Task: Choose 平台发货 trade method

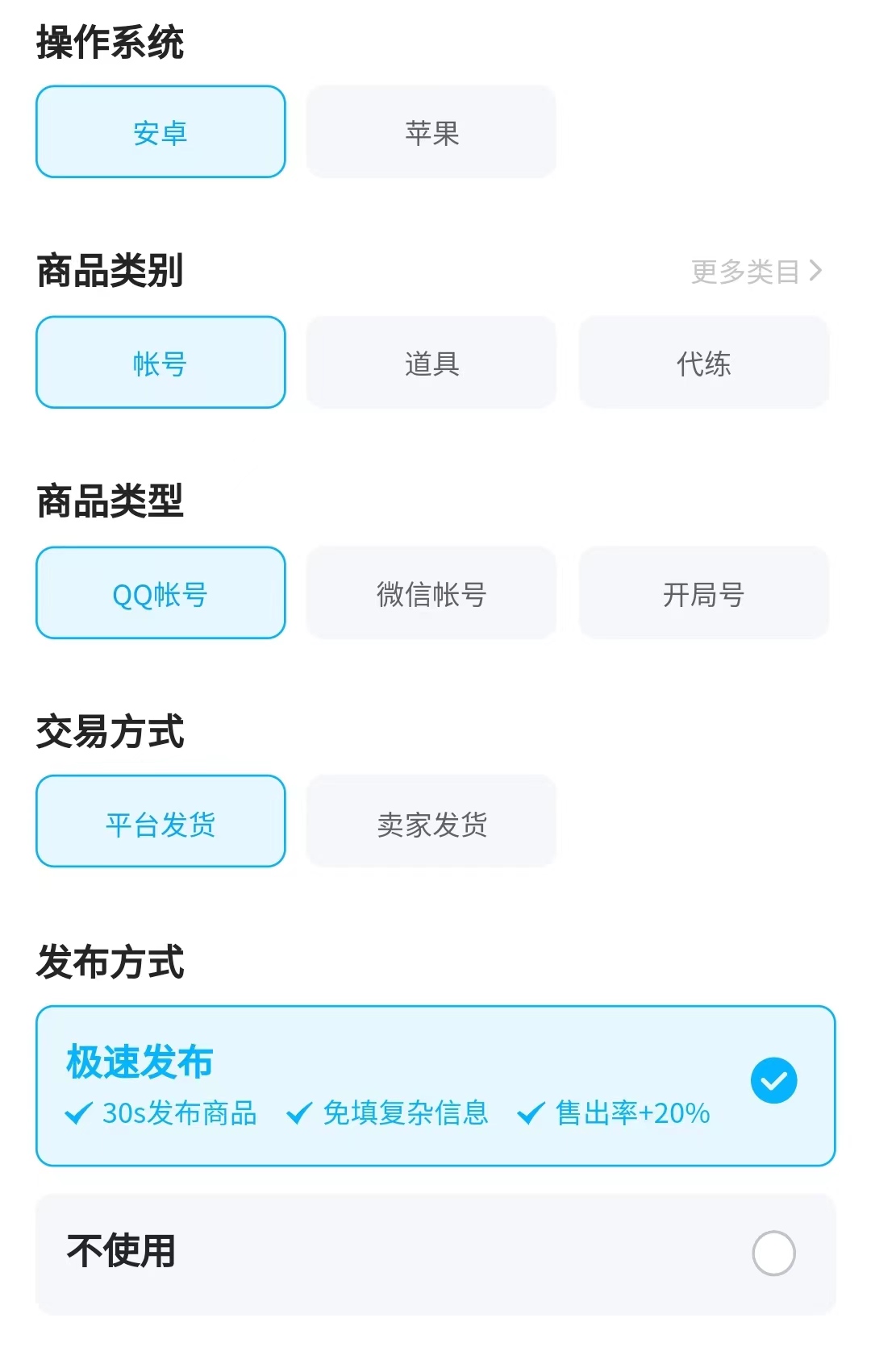Action: pyautogui.click(x=160, y=822)
